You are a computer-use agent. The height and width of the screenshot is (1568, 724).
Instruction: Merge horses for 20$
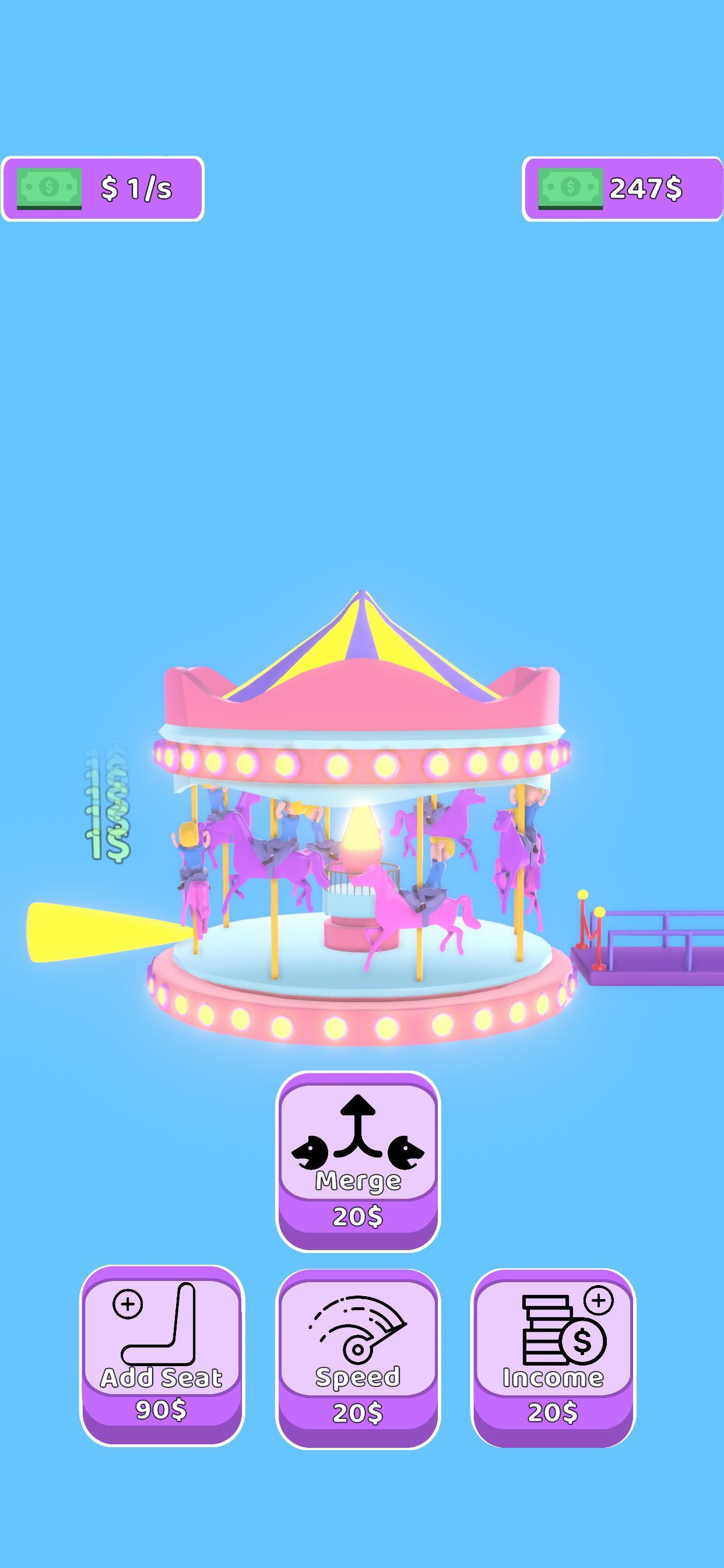(x=358, y=1161)
